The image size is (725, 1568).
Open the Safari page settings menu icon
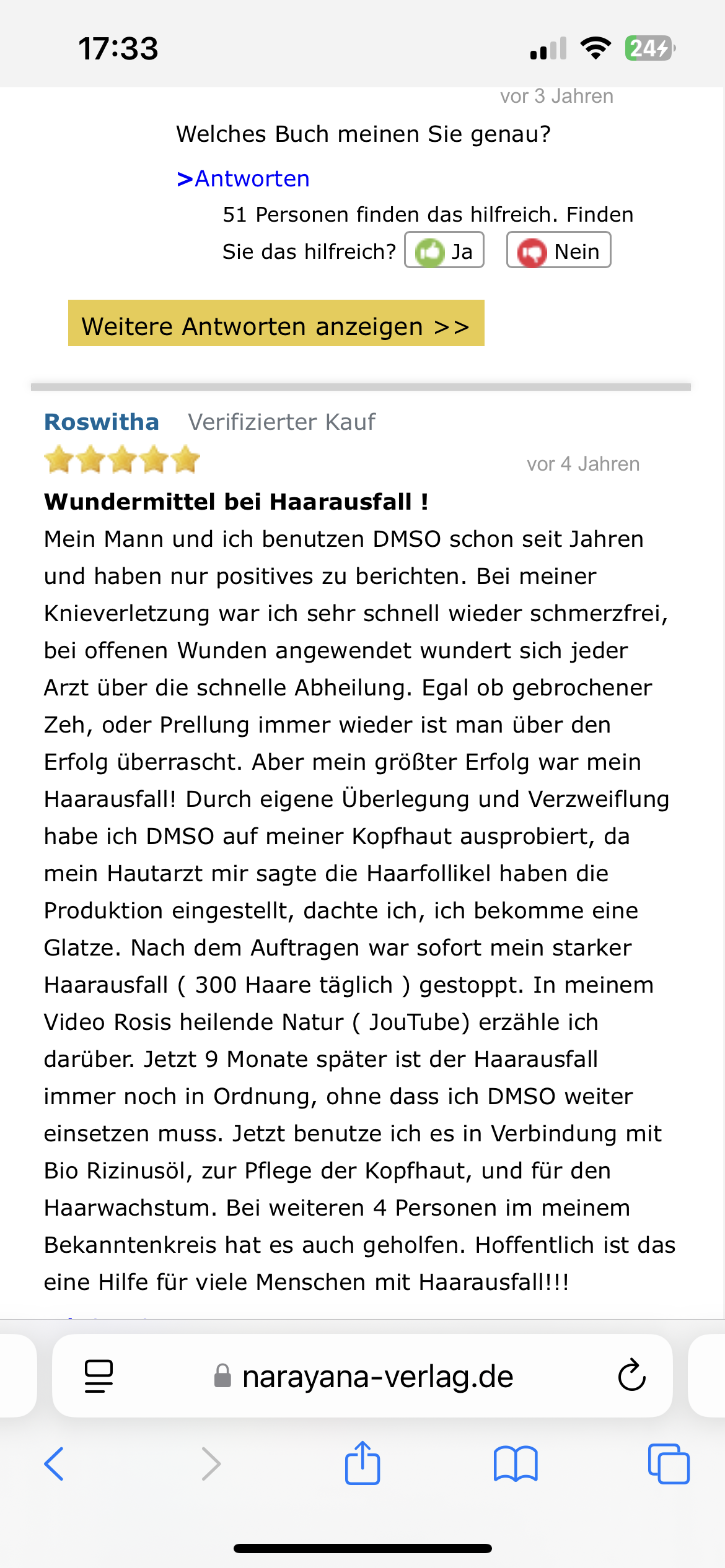point(99,1376)
